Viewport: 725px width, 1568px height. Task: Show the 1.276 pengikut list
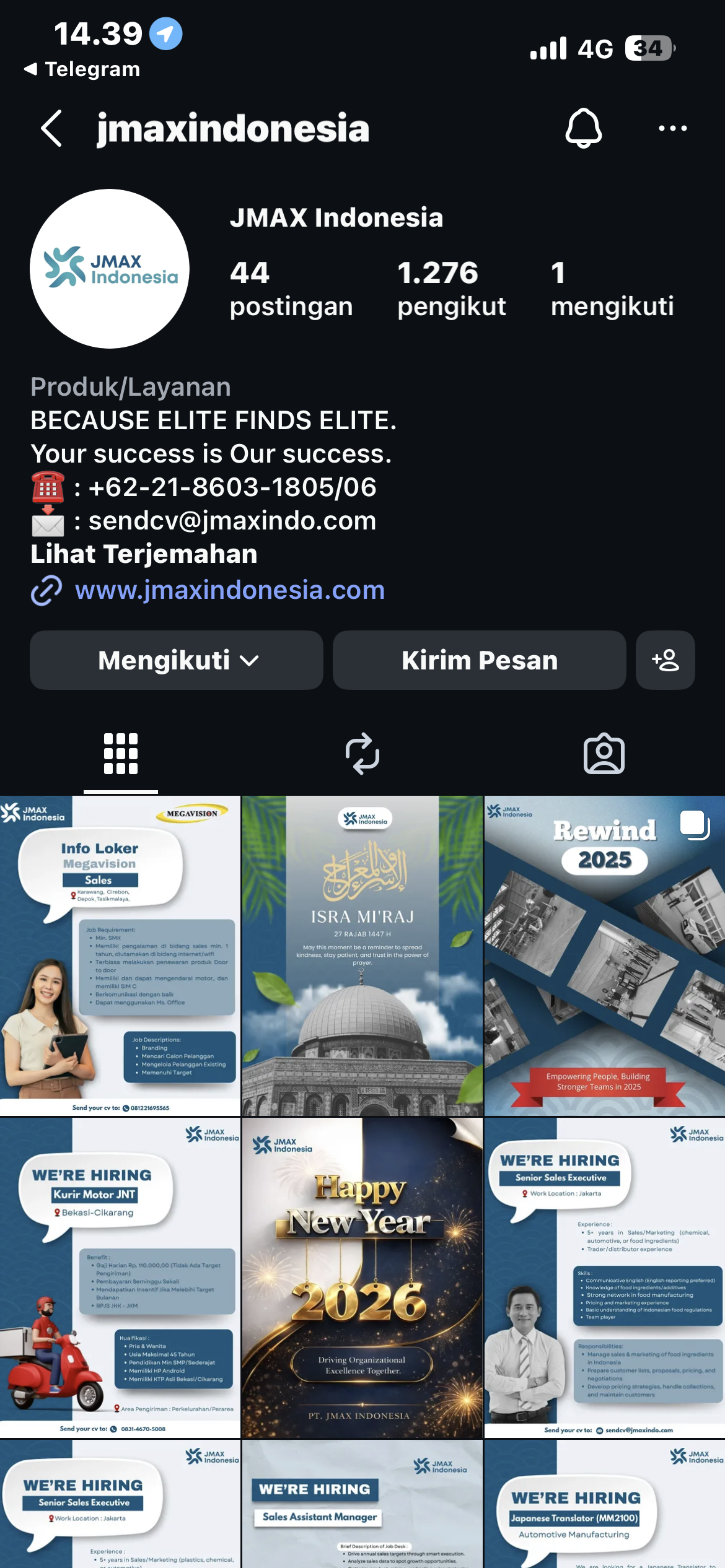pos(451,289)
